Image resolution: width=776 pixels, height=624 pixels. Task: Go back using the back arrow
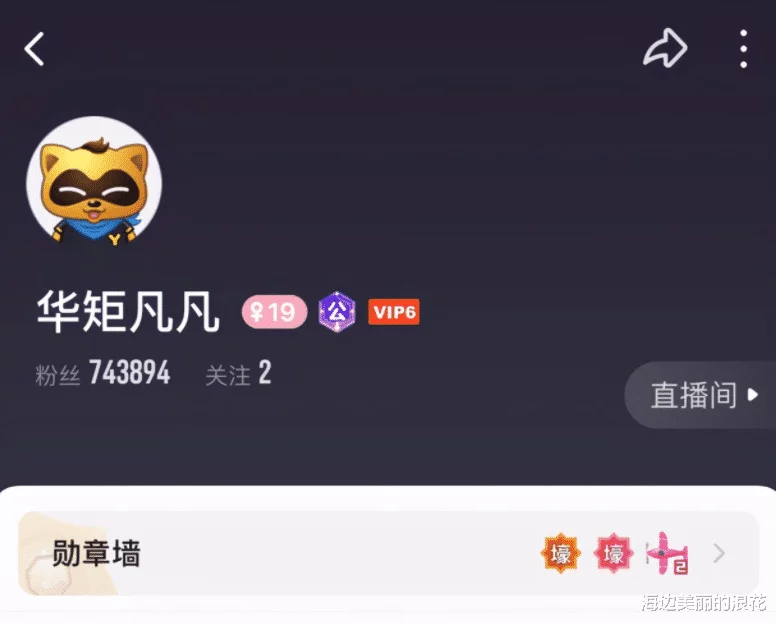tap(36, 48)
